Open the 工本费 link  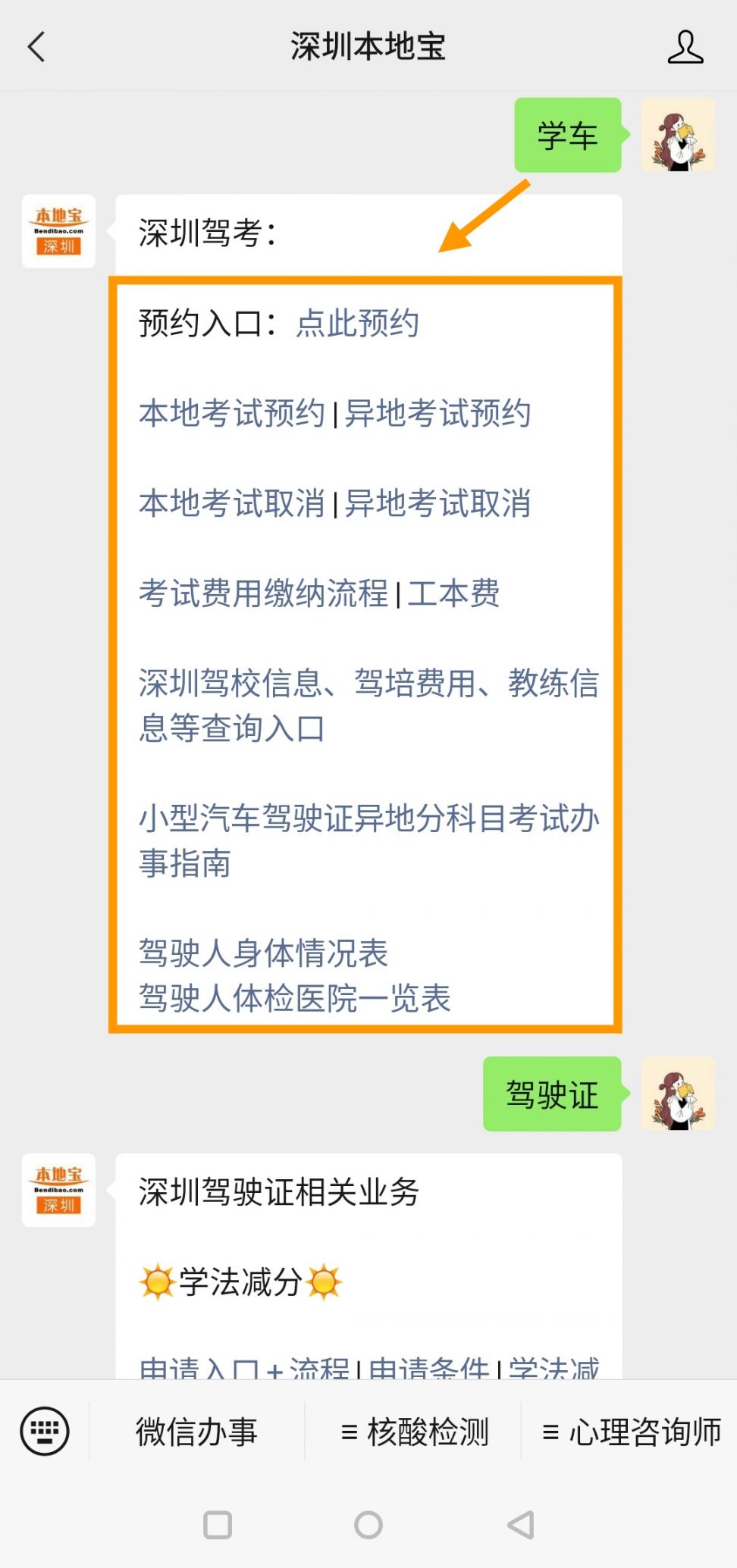pyautogui.click(x=453, y=593)
